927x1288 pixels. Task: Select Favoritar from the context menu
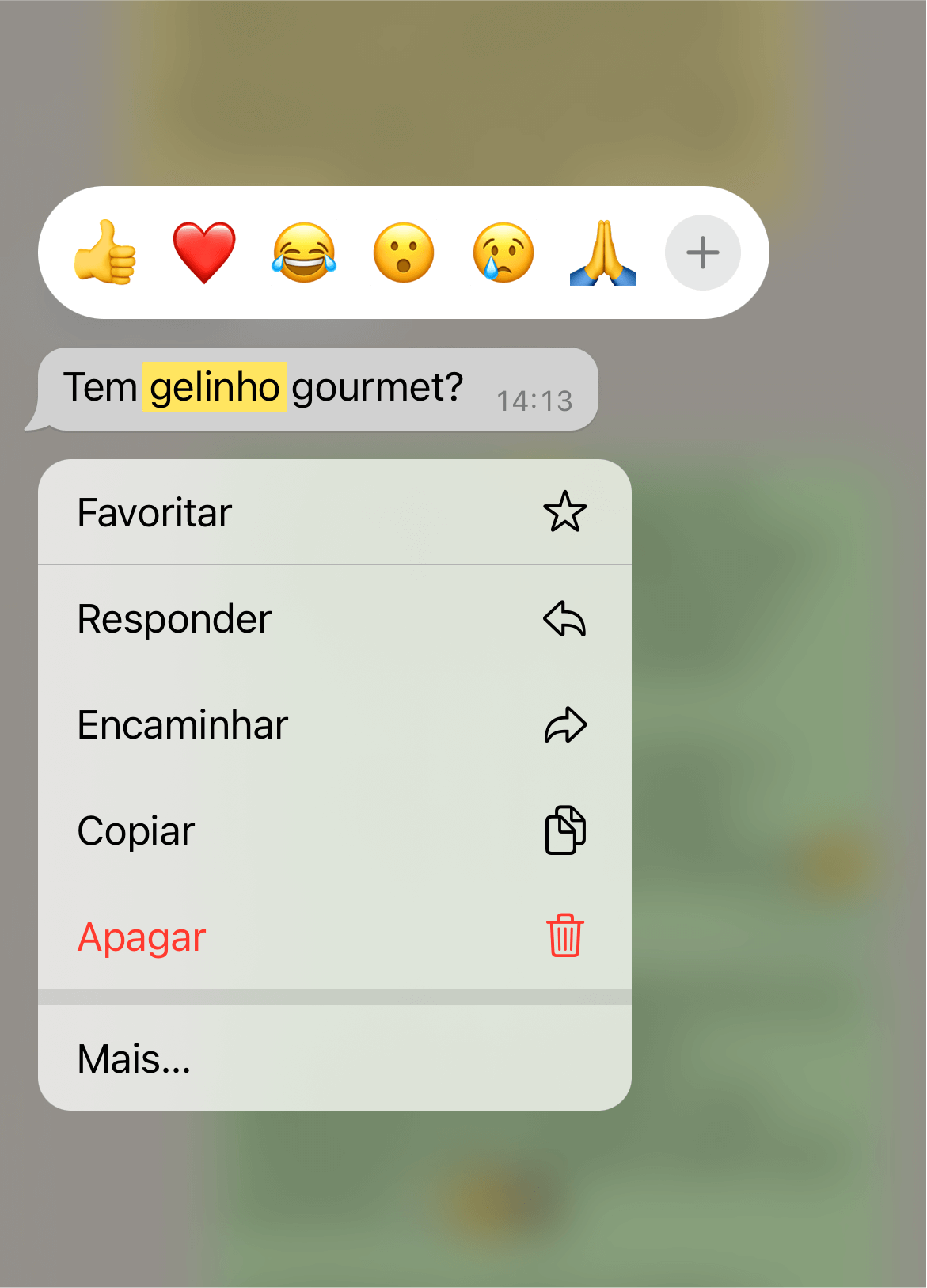(154, 512)
